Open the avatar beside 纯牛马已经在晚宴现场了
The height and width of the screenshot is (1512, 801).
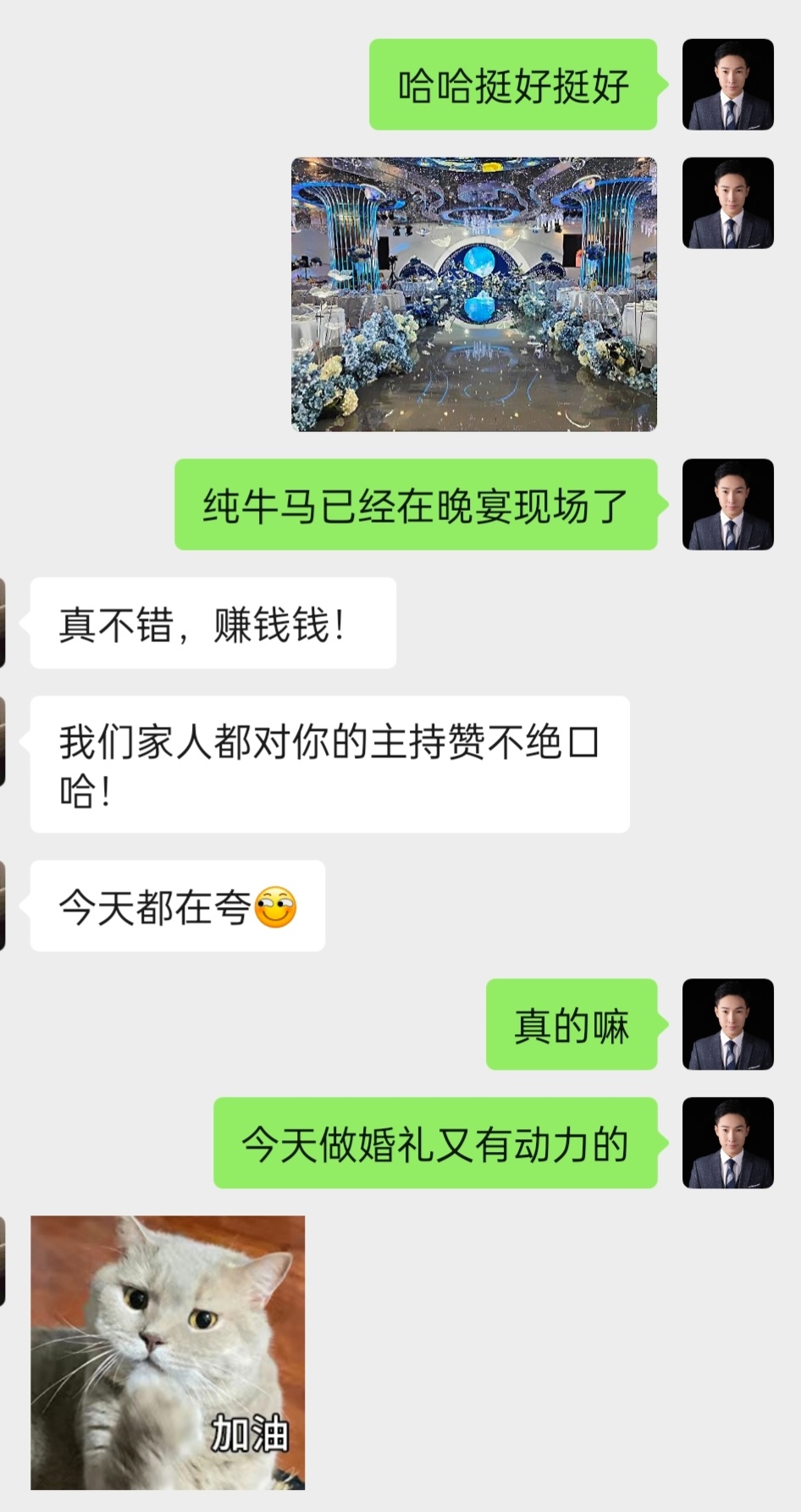(727, 505)
